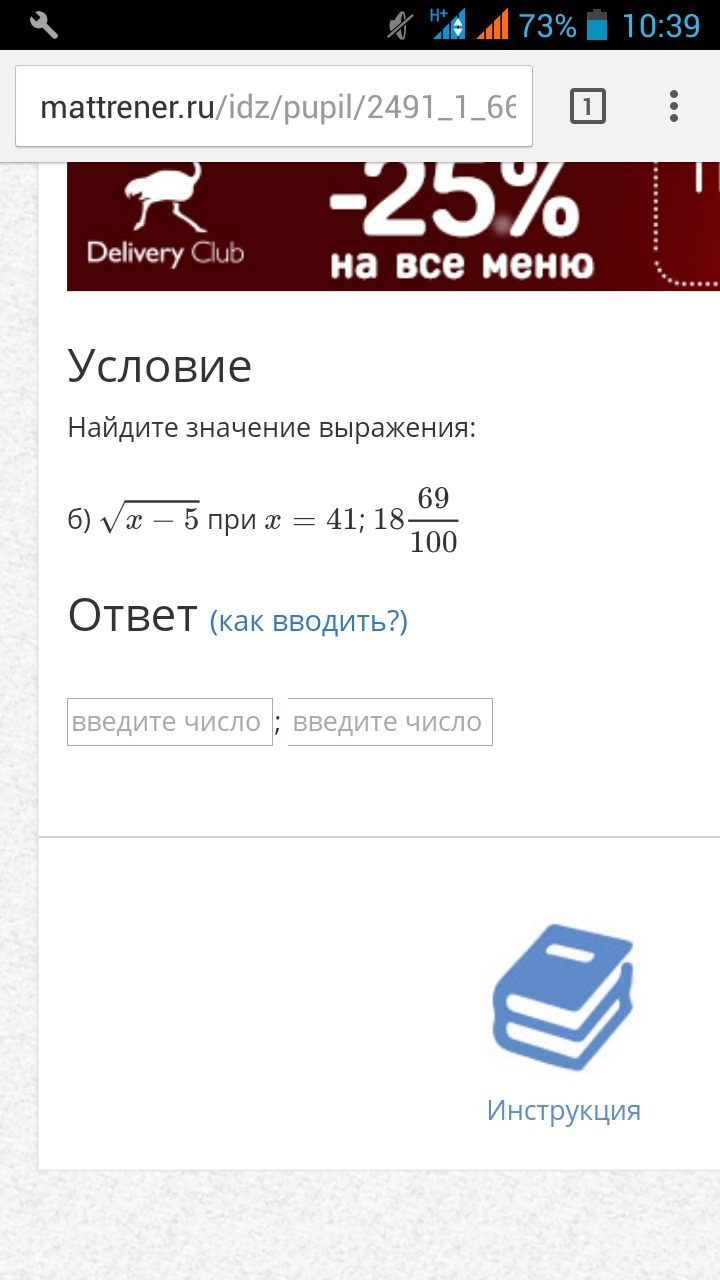Viewport: 720px width, 1280px height.
Task: Open the browser overflow menu
Action: pos(674,106)
